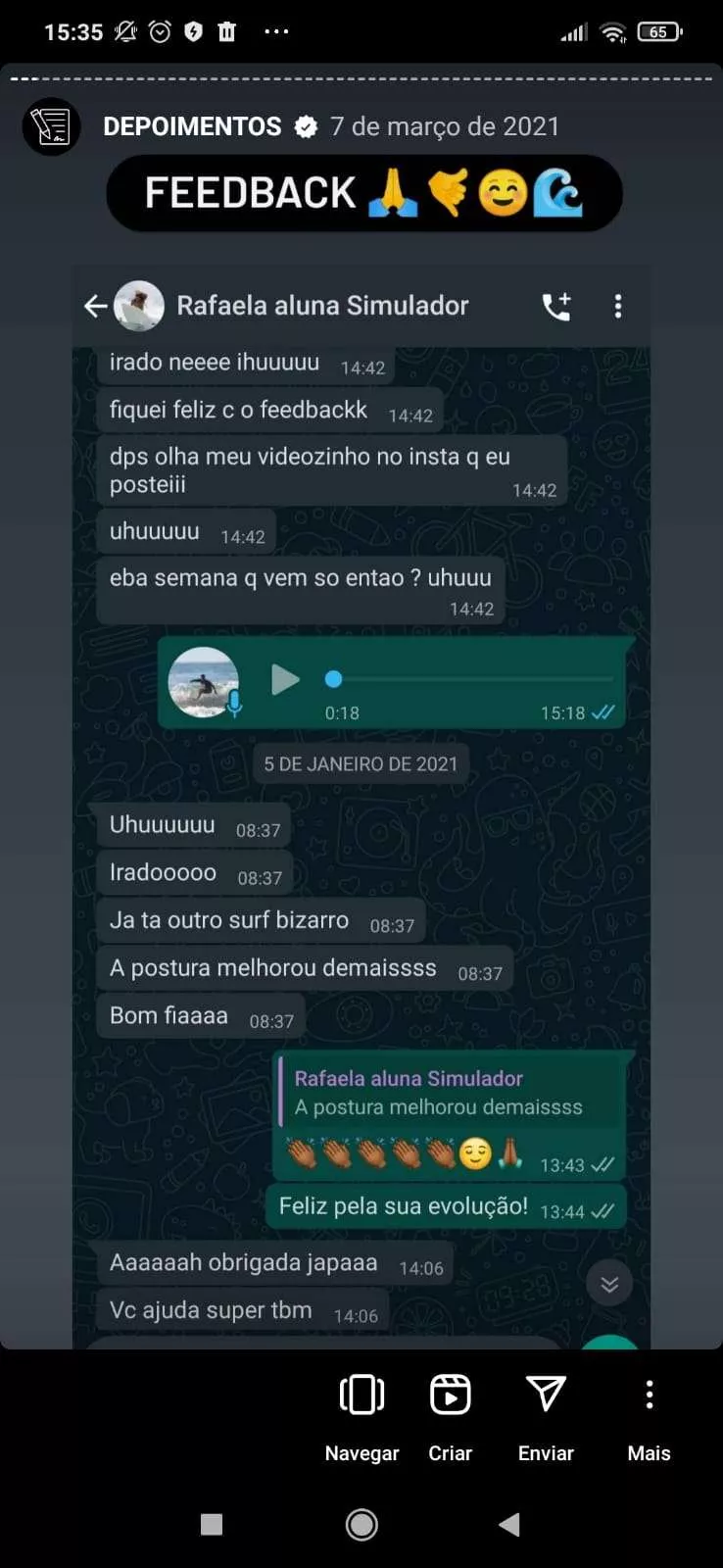The height and width of the screenshot is (1568, 723).
Task: Open the Mais options menu
Action: coord(649,1414)
